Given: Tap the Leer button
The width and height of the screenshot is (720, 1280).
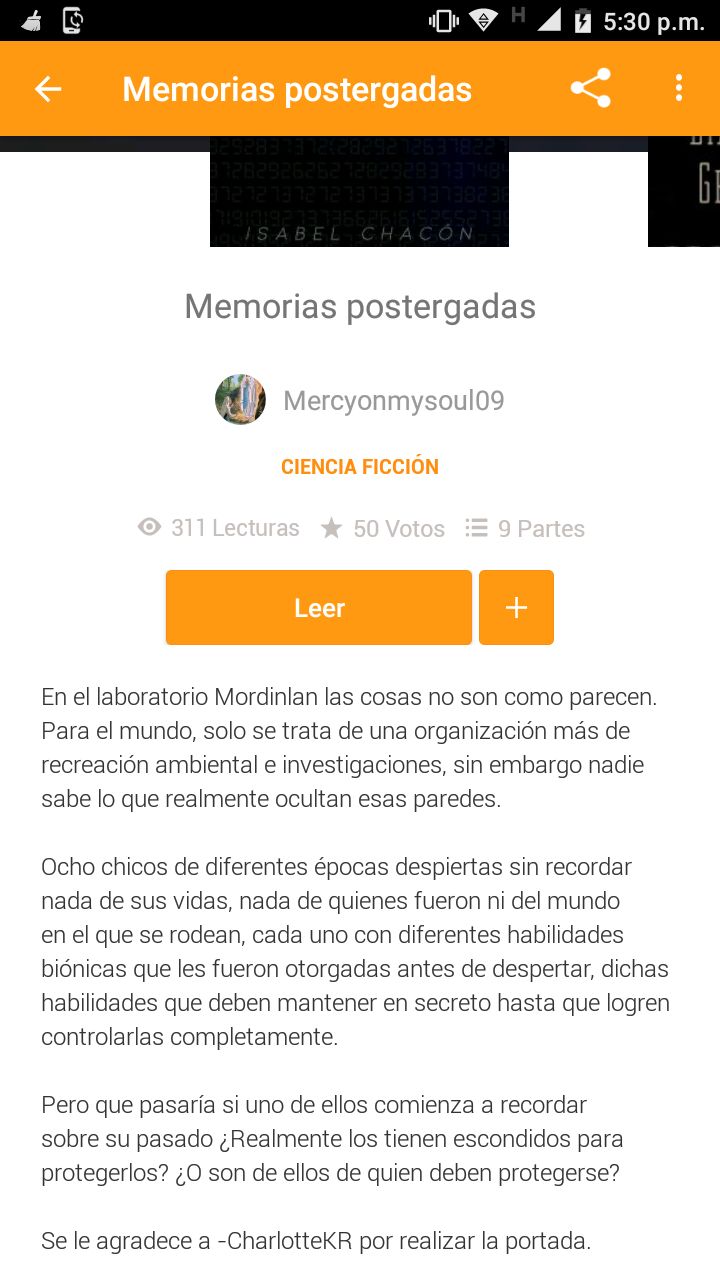Looking at the screenshot, I should coord(318,608).
